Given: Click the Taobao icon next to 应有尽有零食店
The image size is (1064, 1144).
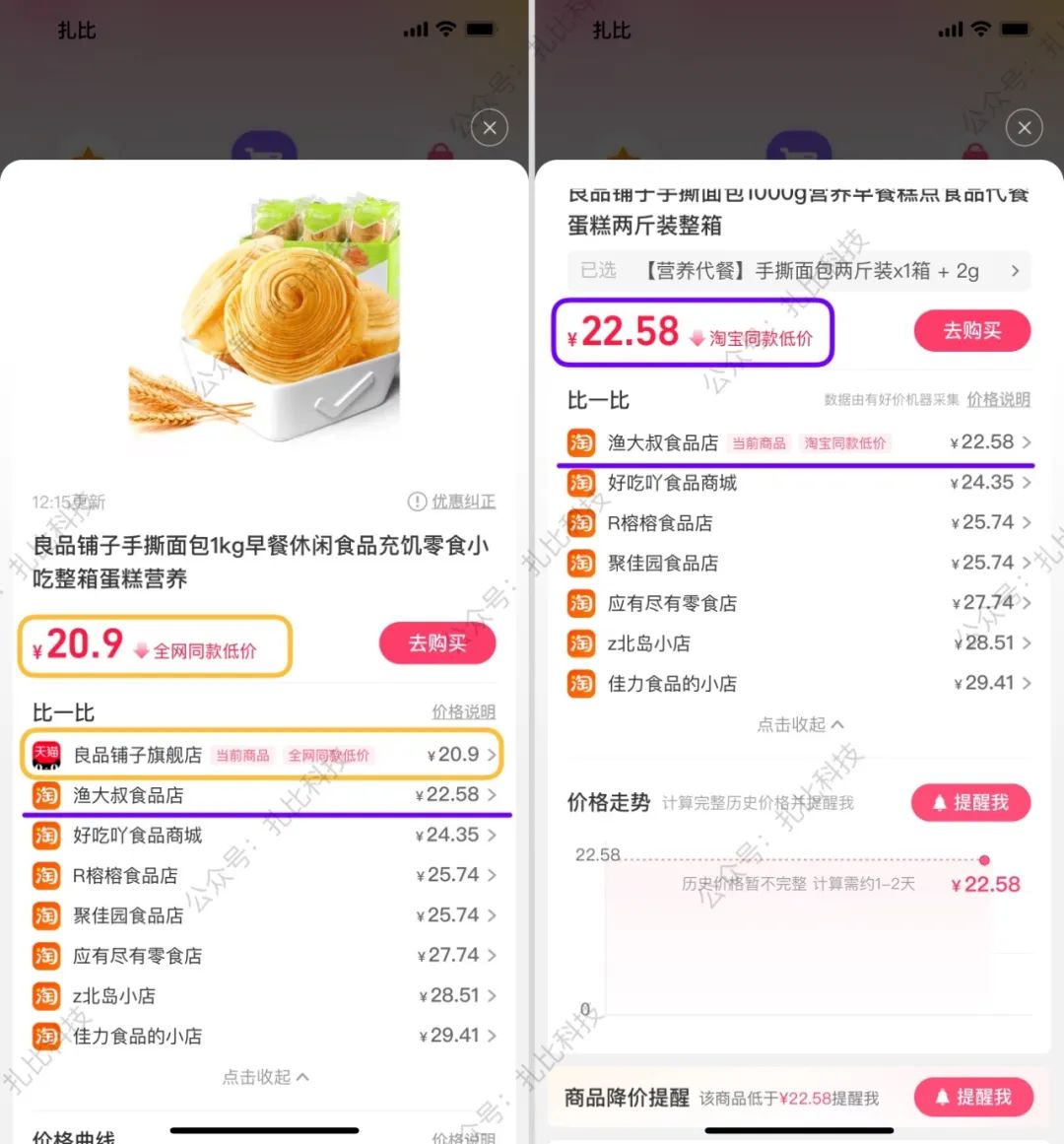Looking at the screenshot, I should tap(45, 956).
